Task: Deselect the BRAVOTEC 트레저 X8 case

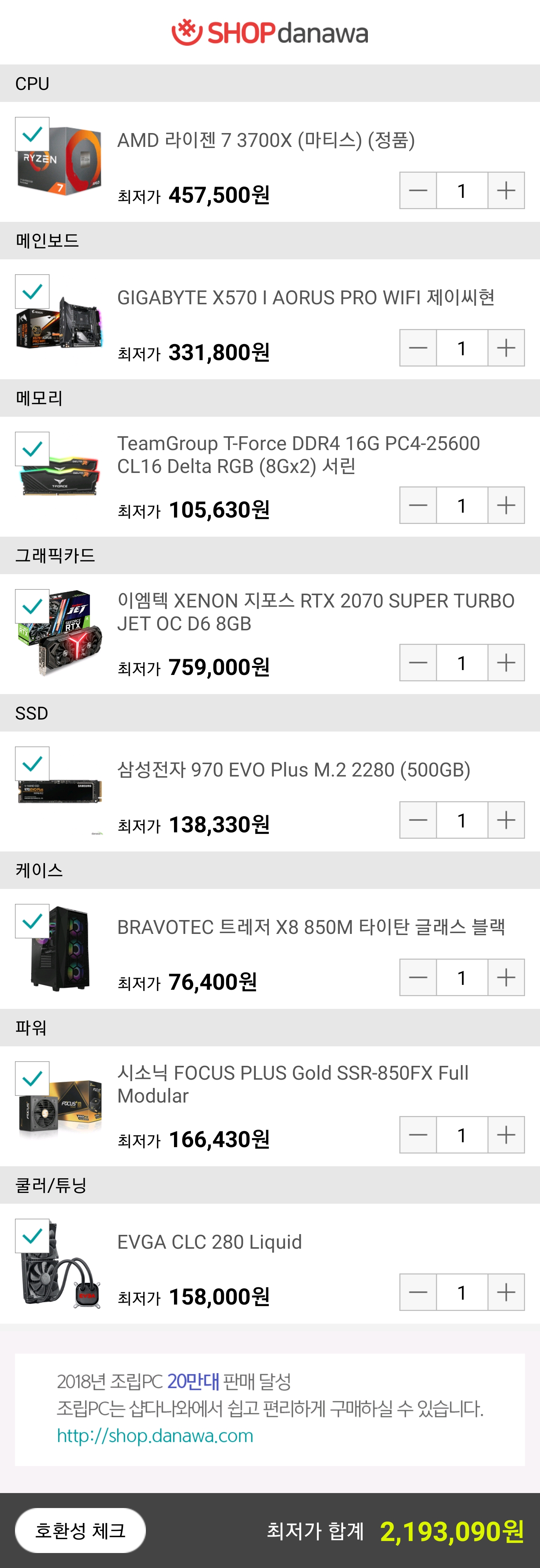Action: point(32,921)
